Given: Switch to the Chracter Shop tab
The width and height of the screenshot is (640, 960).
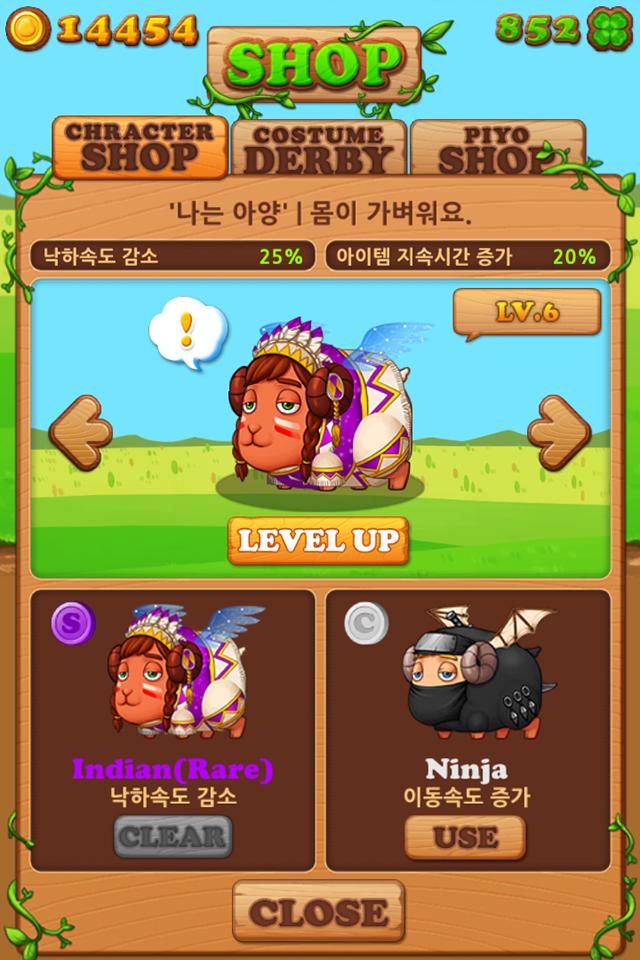Looking at the screenshot, I should [139, 146].
